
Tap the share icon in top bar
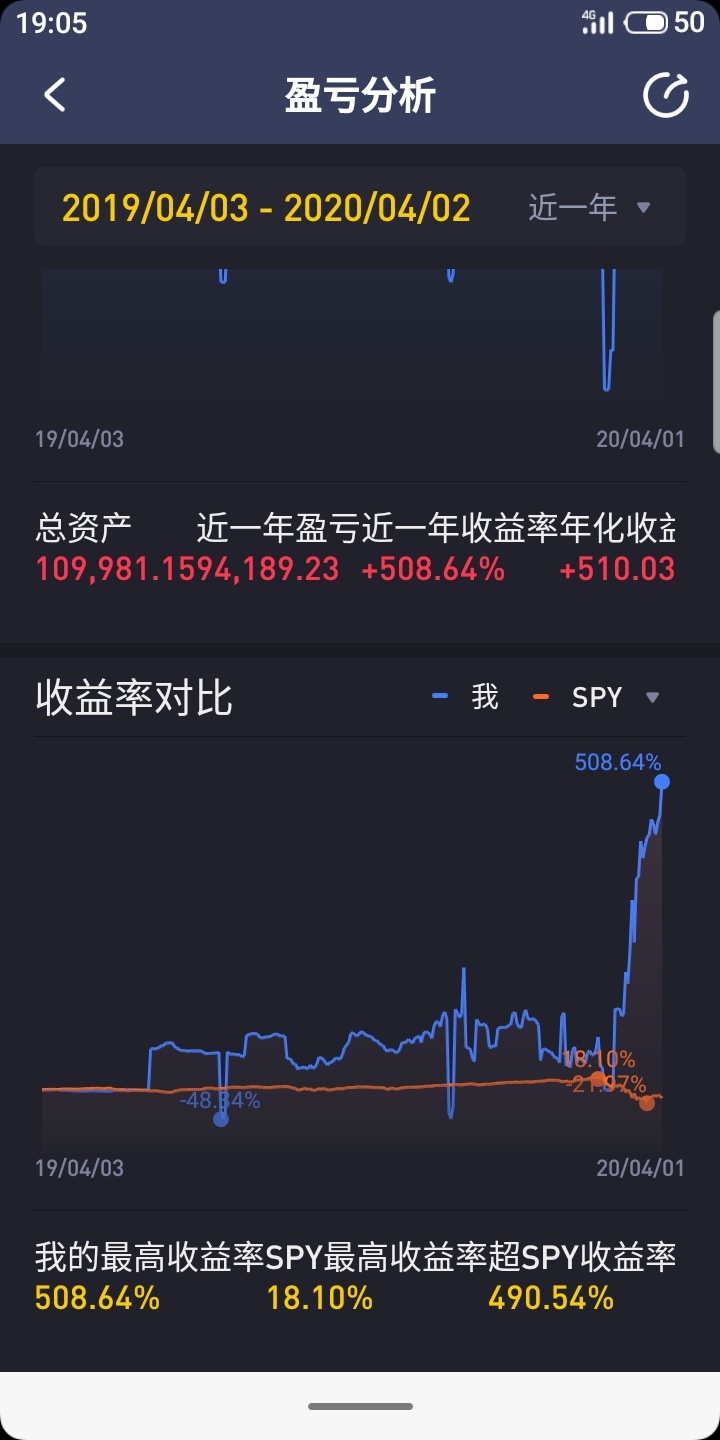[665, 96]
